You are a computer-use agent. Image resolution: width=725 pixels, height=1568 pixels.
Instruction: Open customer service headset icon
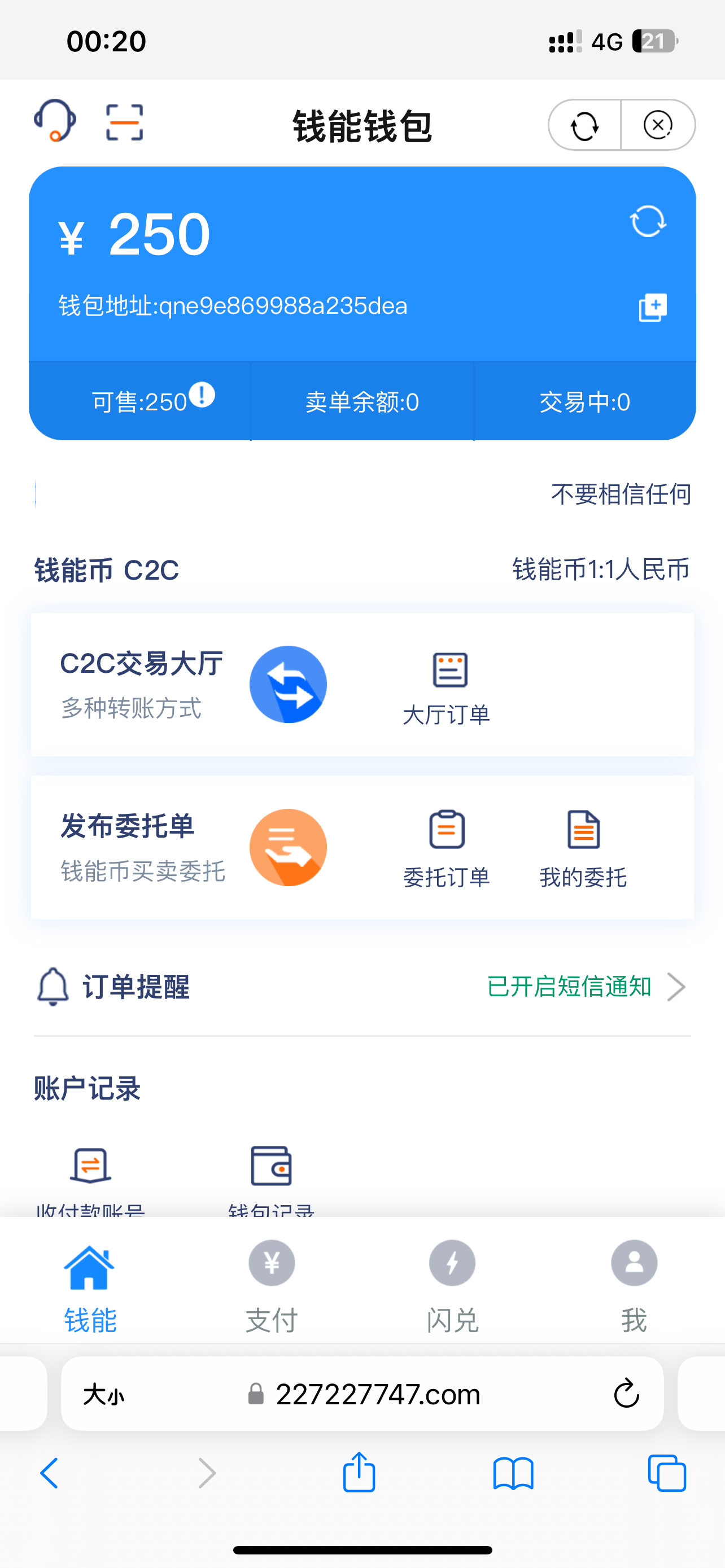click(55, 121)
